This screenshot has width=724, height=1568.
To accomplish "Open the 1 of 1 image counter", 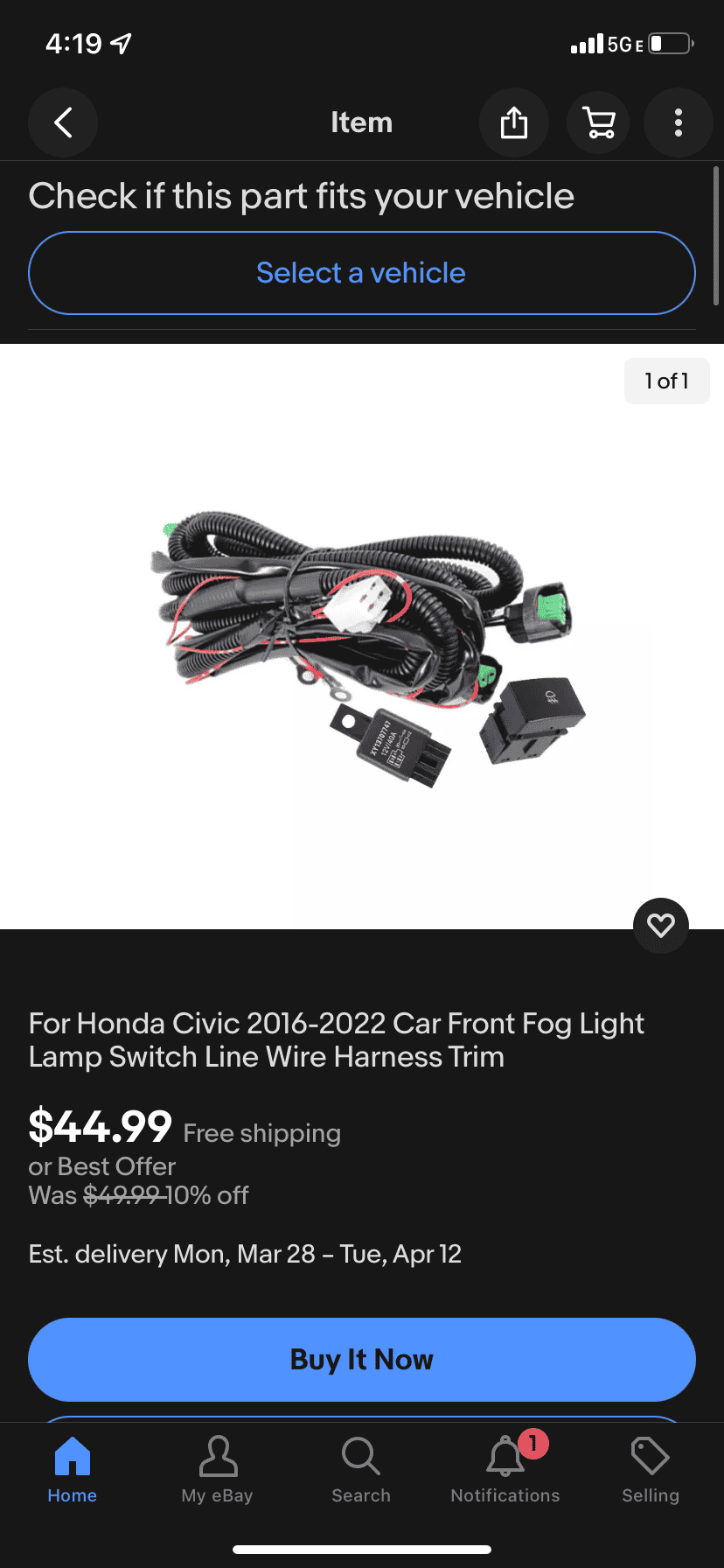I will point(666,381).
